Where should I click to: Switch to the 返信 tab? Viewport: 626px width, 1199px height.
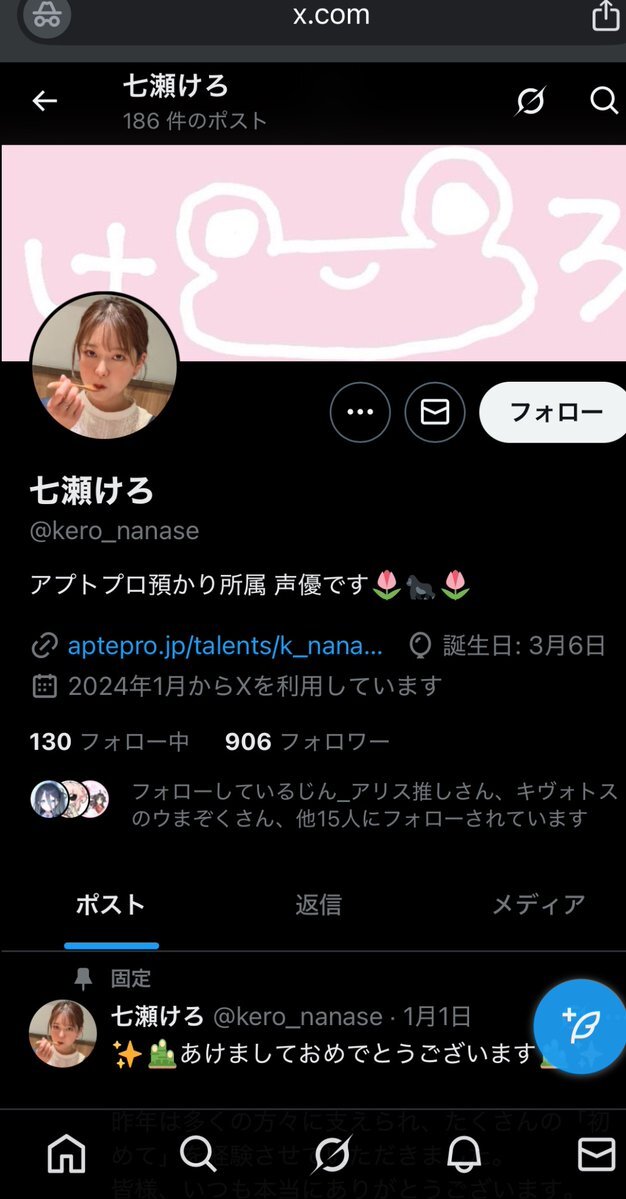[x=318, y=905]
